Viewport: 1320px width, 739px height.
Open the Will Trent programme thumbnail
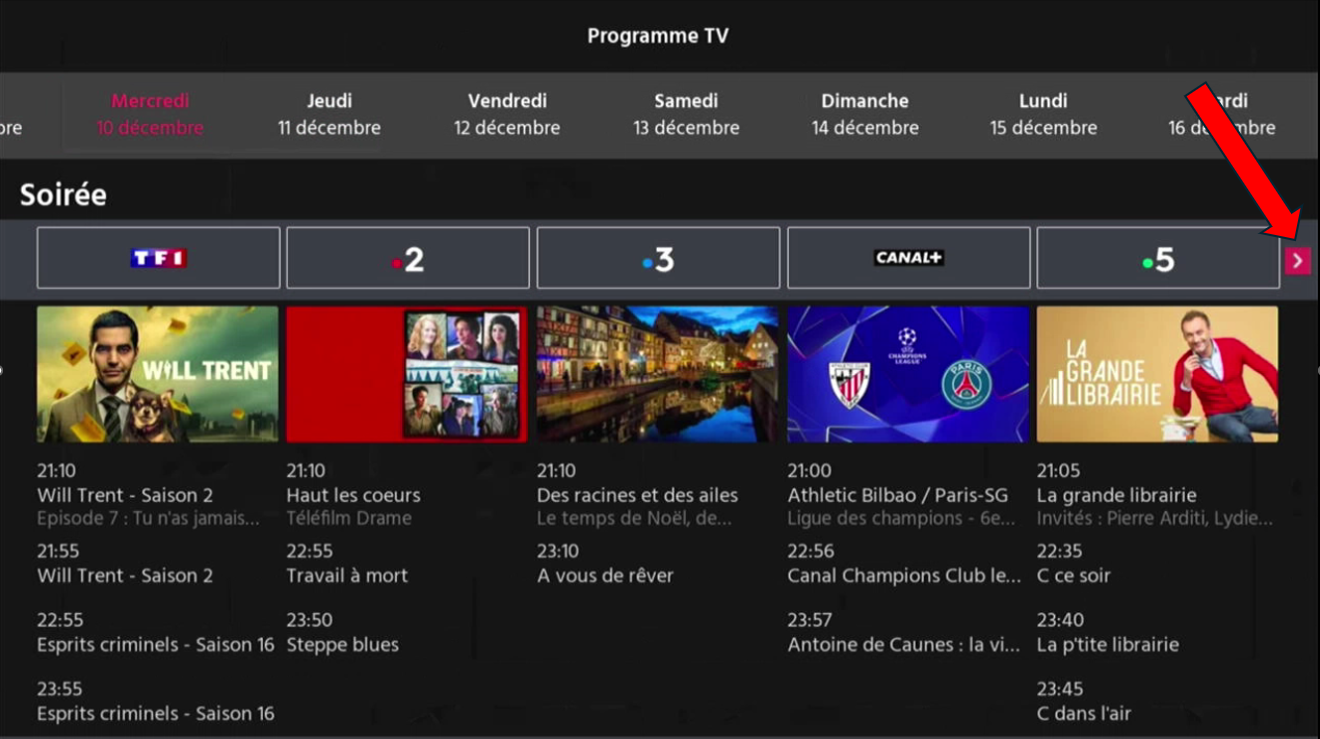pos(158,374)
